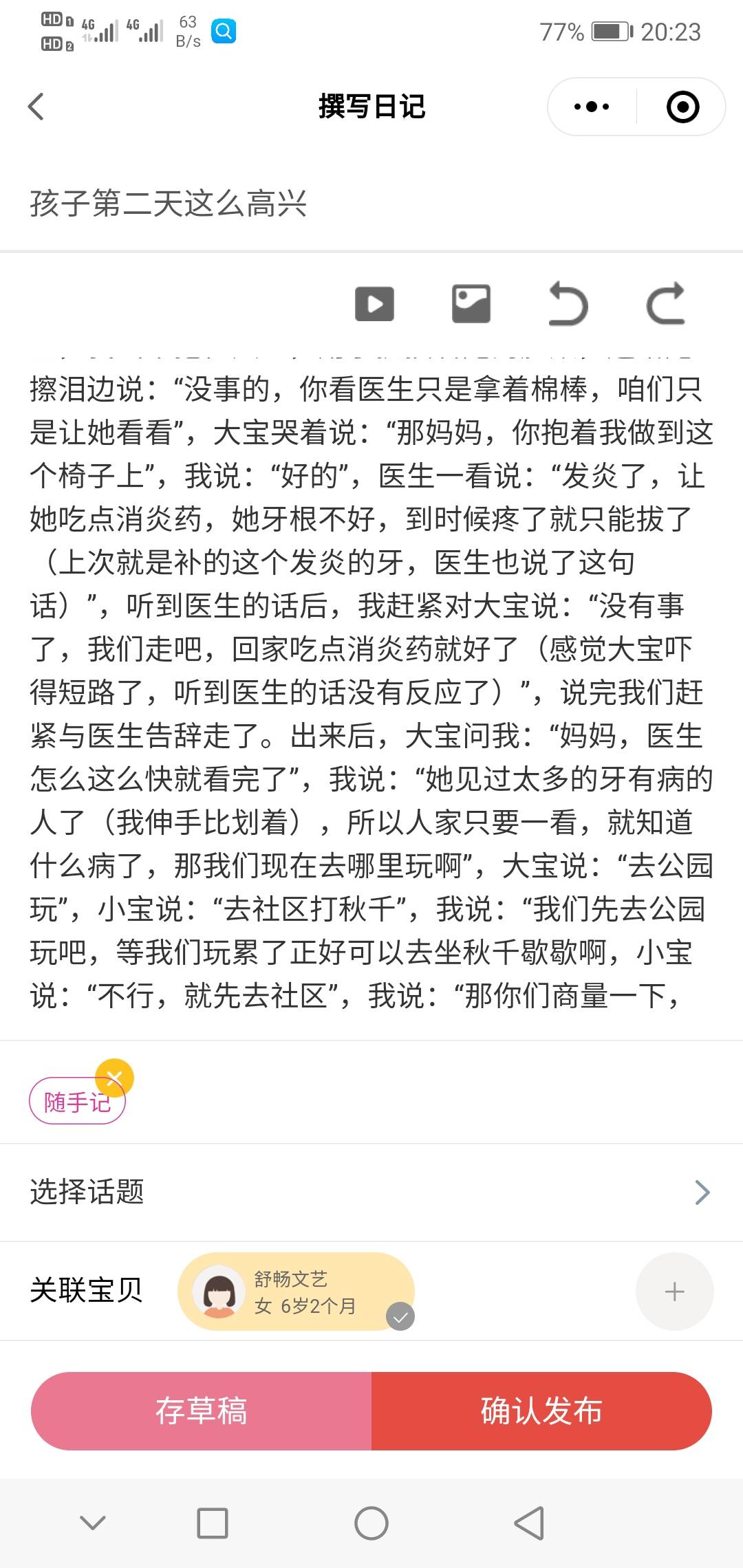
Task: Tap the search icon in status bar
Action: tap(222, 30)
